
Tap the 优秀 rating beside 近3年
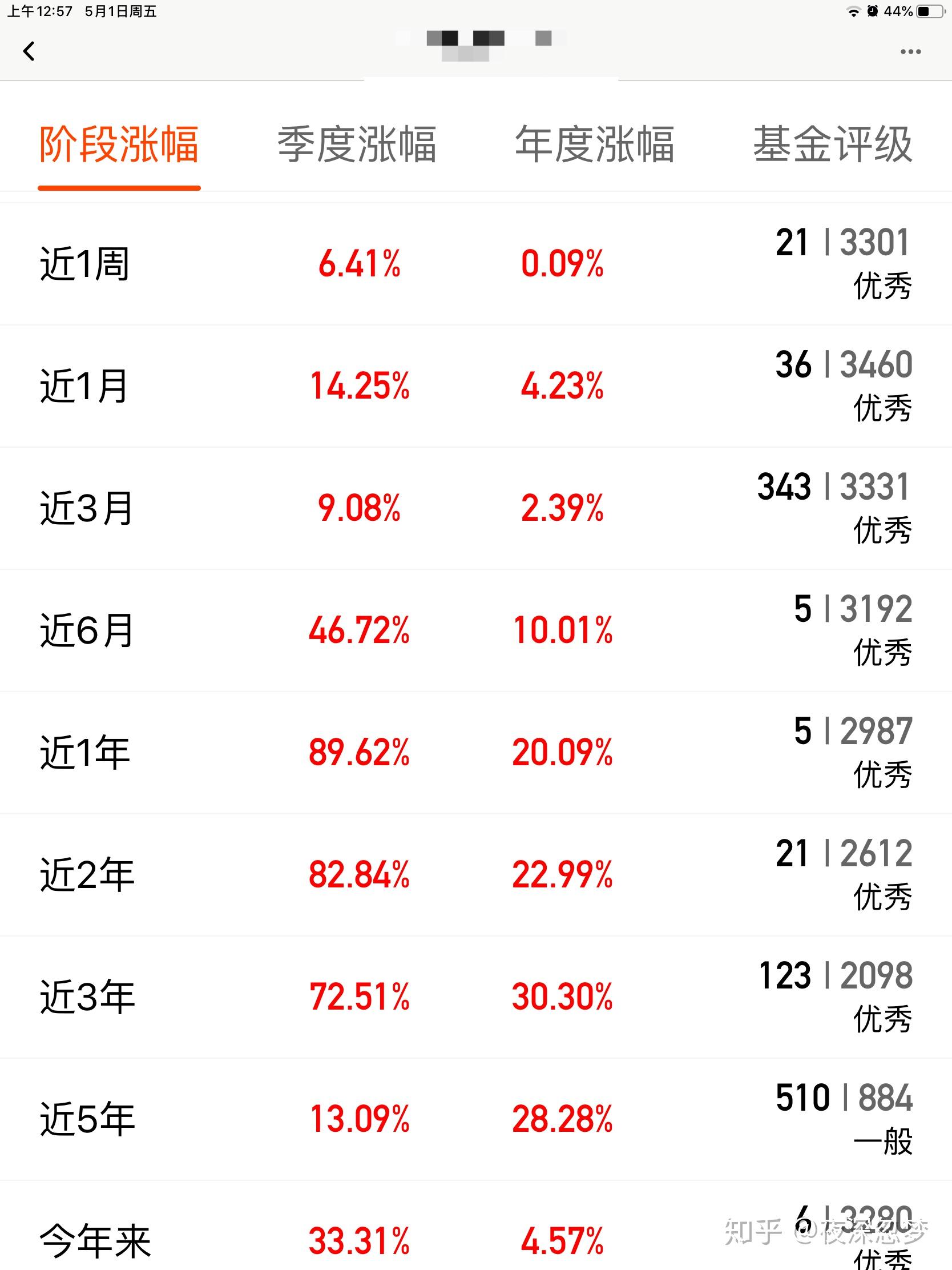click(882, 1020)
